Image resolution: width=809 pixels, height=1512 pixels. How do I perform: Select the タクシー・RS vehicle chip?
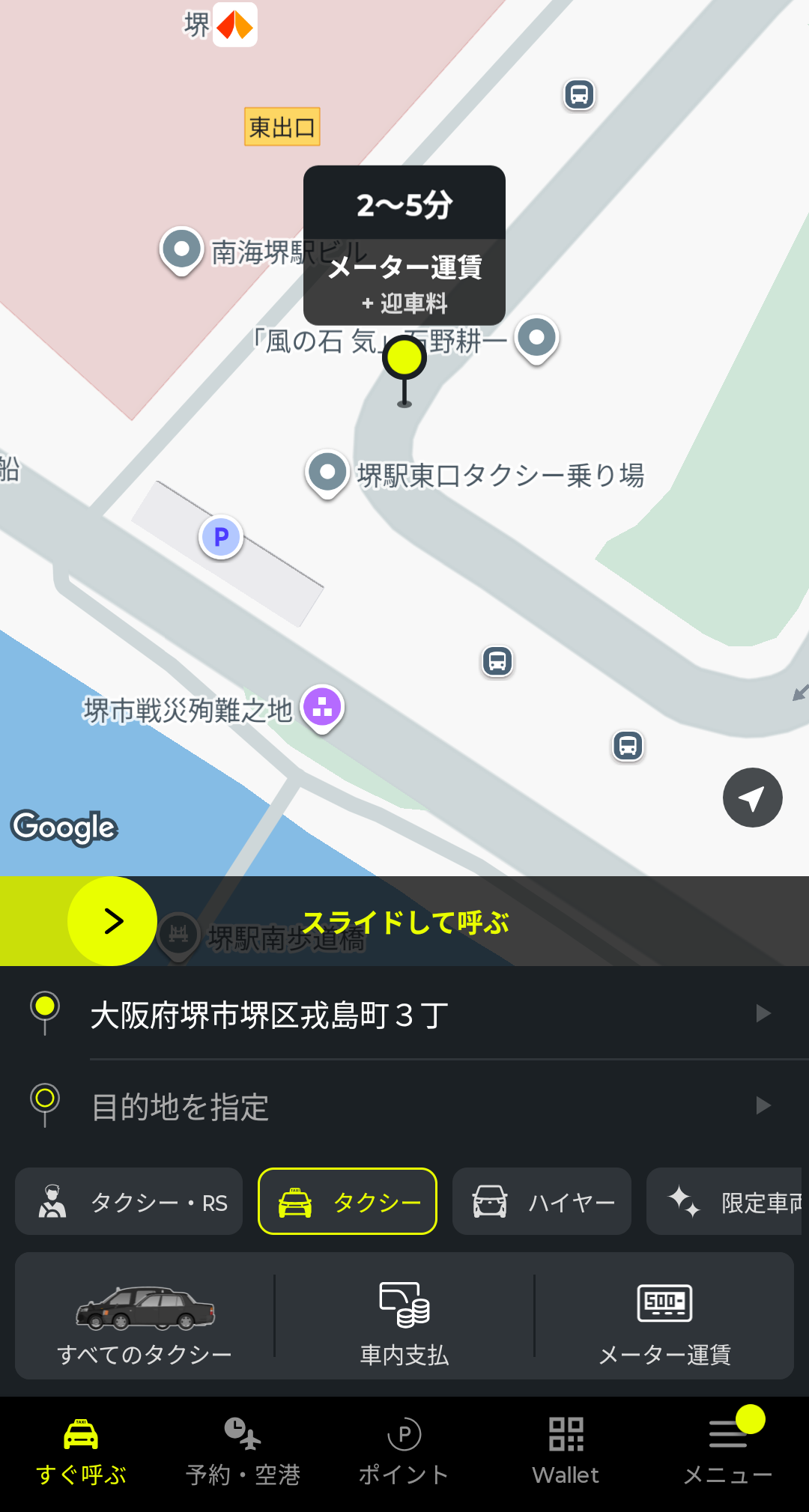tap(129, 1202)
